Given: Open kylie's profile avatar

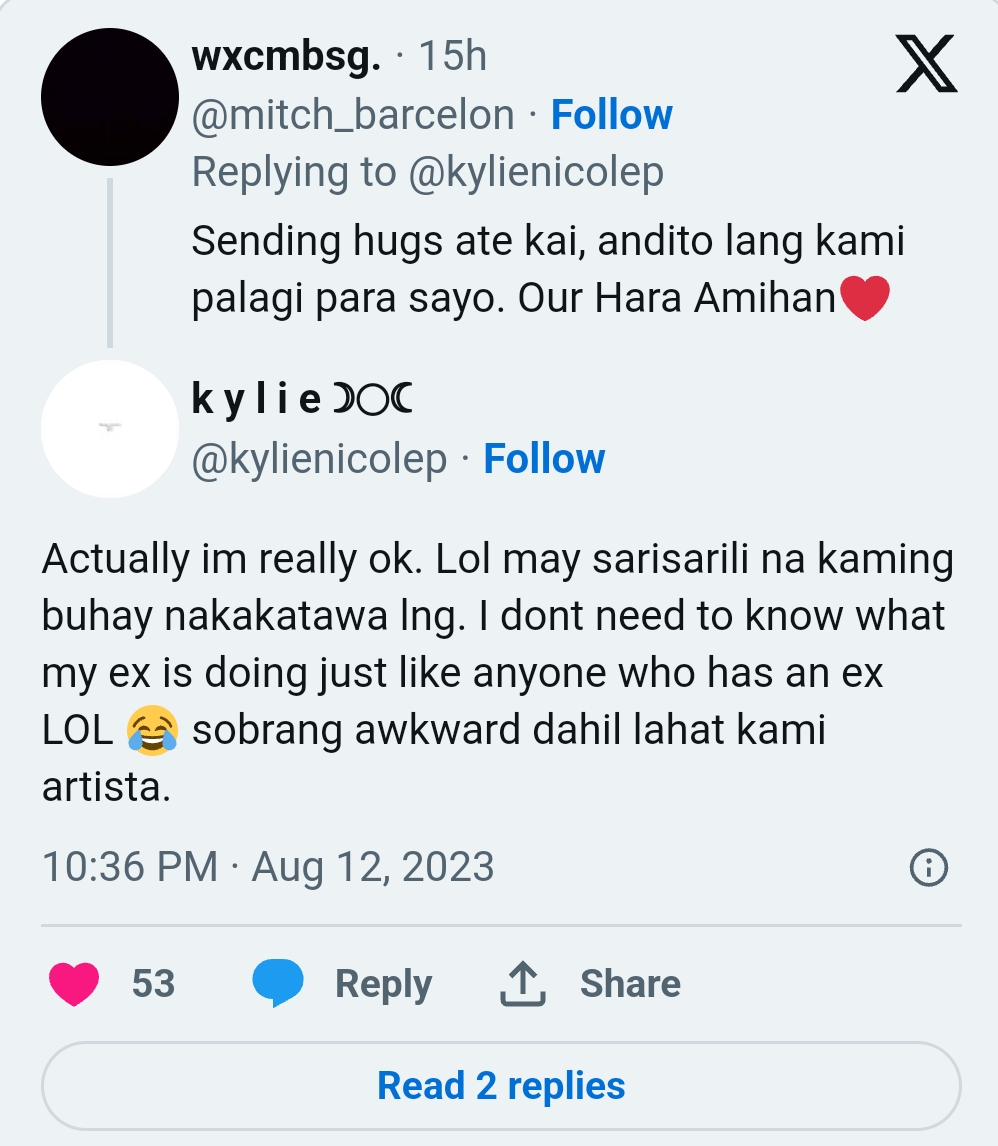Looking at the screenshot, I should click(110, 428).
